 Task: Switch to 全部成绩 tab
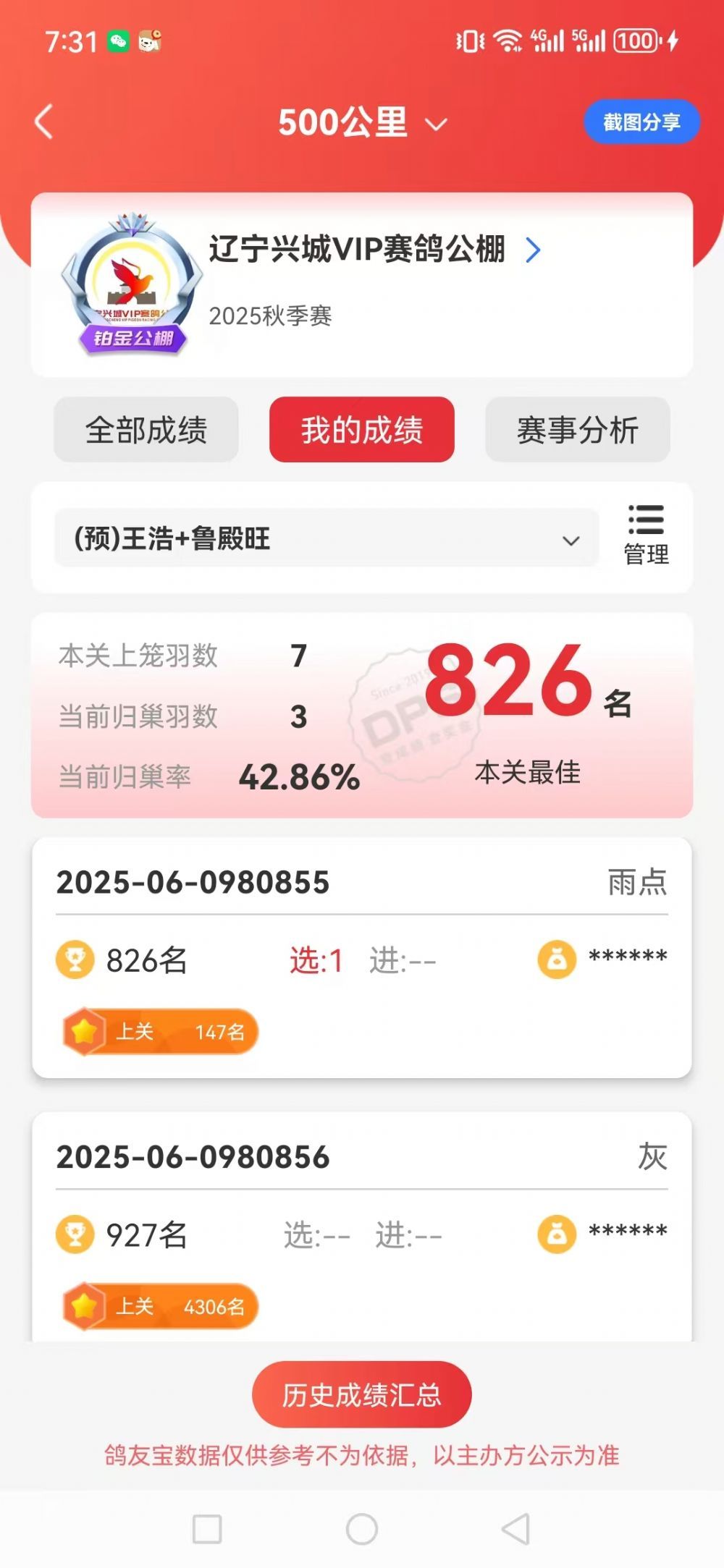coord(146,430)
